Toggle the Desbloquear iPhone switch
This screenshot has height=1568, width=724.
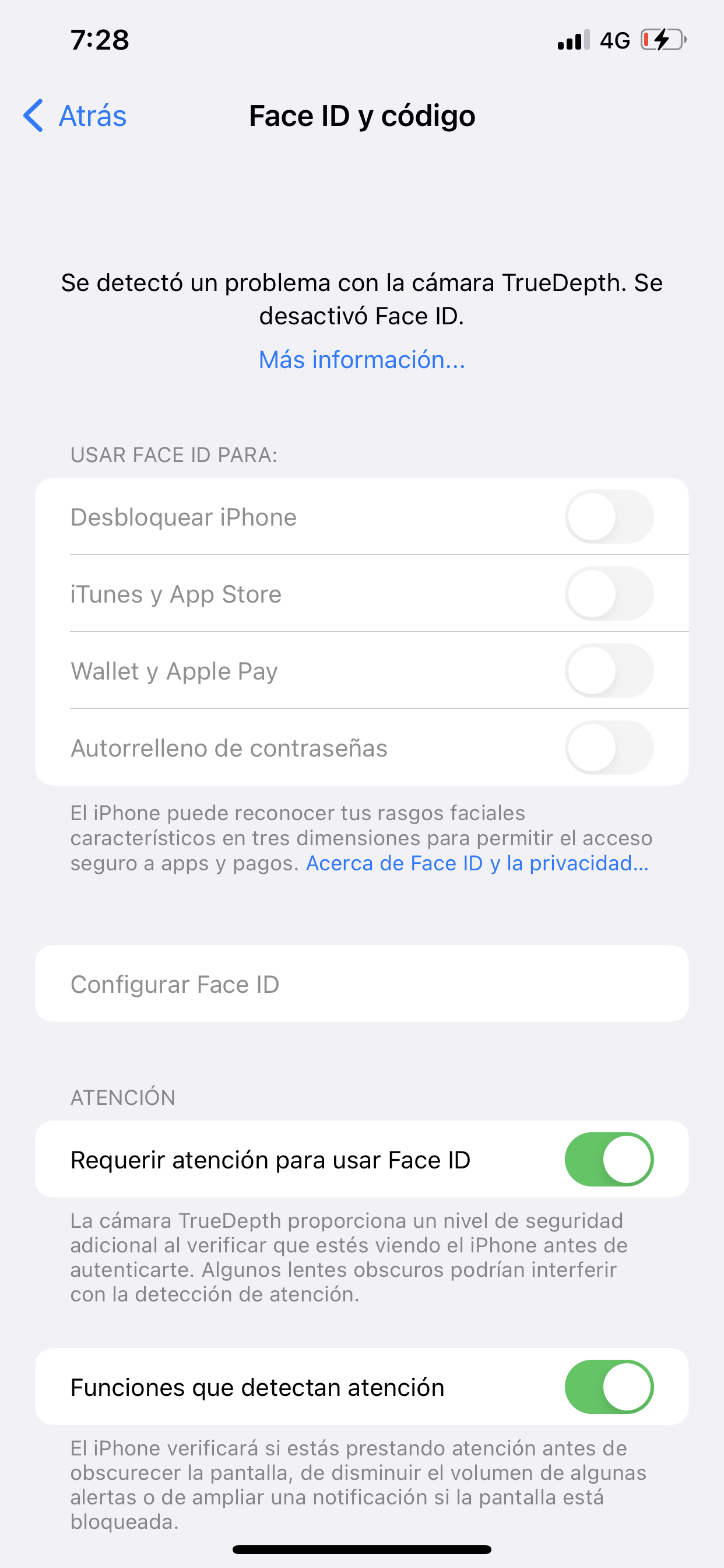pyautogui.click(x=609, y=517)
